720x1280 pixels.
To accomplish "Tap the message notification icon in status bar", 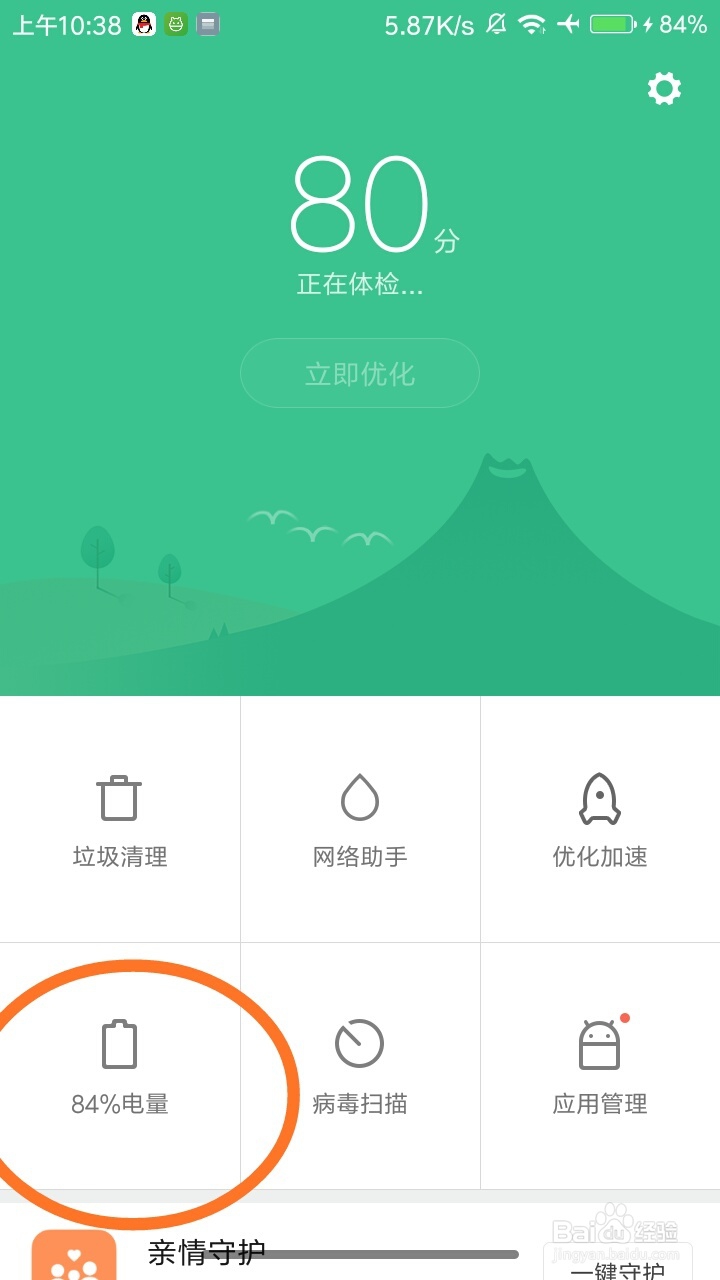I will click(x=207, y=24).
